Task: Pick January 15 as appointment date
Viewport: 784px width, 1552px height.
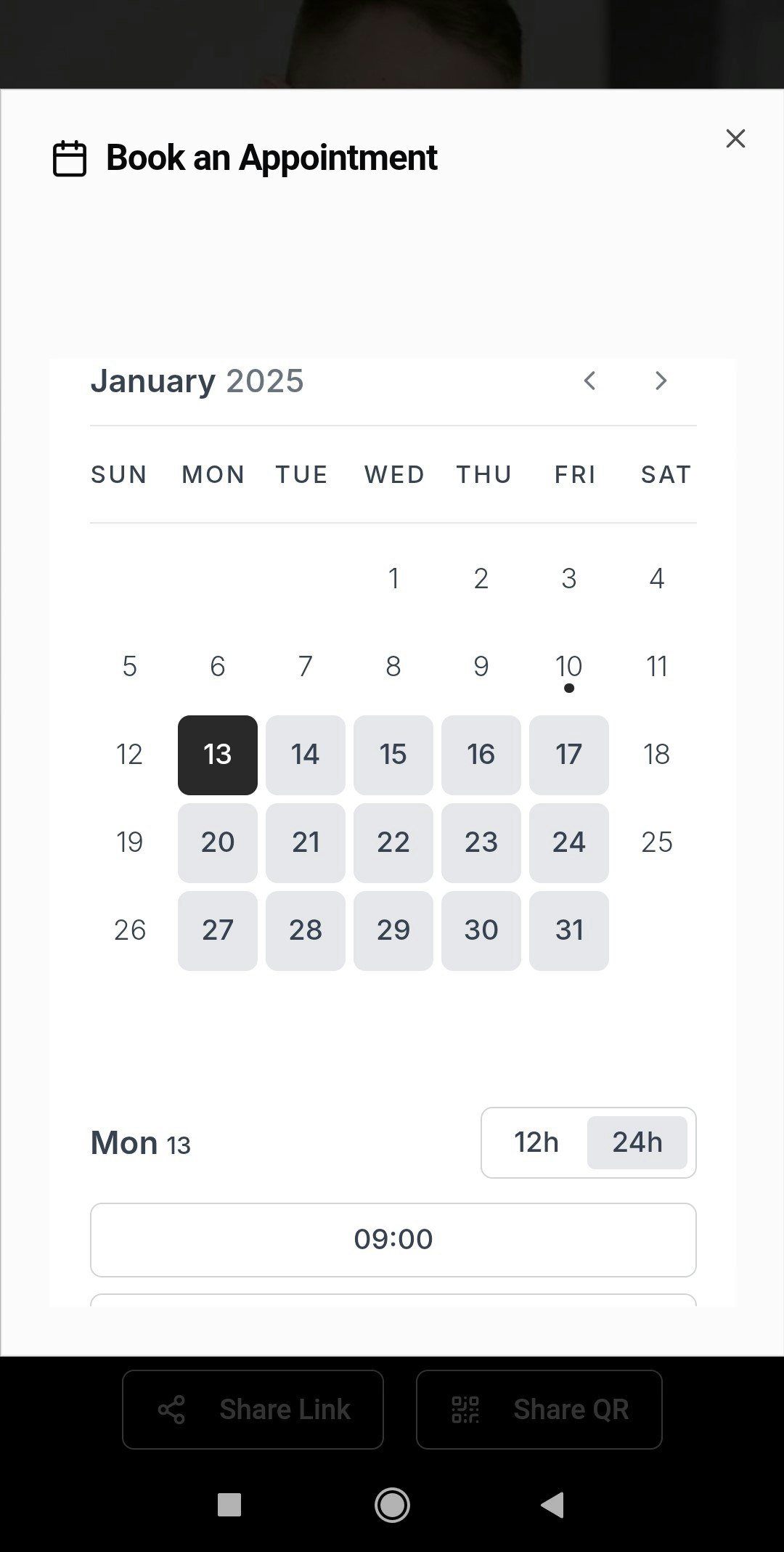Action: 393,755
